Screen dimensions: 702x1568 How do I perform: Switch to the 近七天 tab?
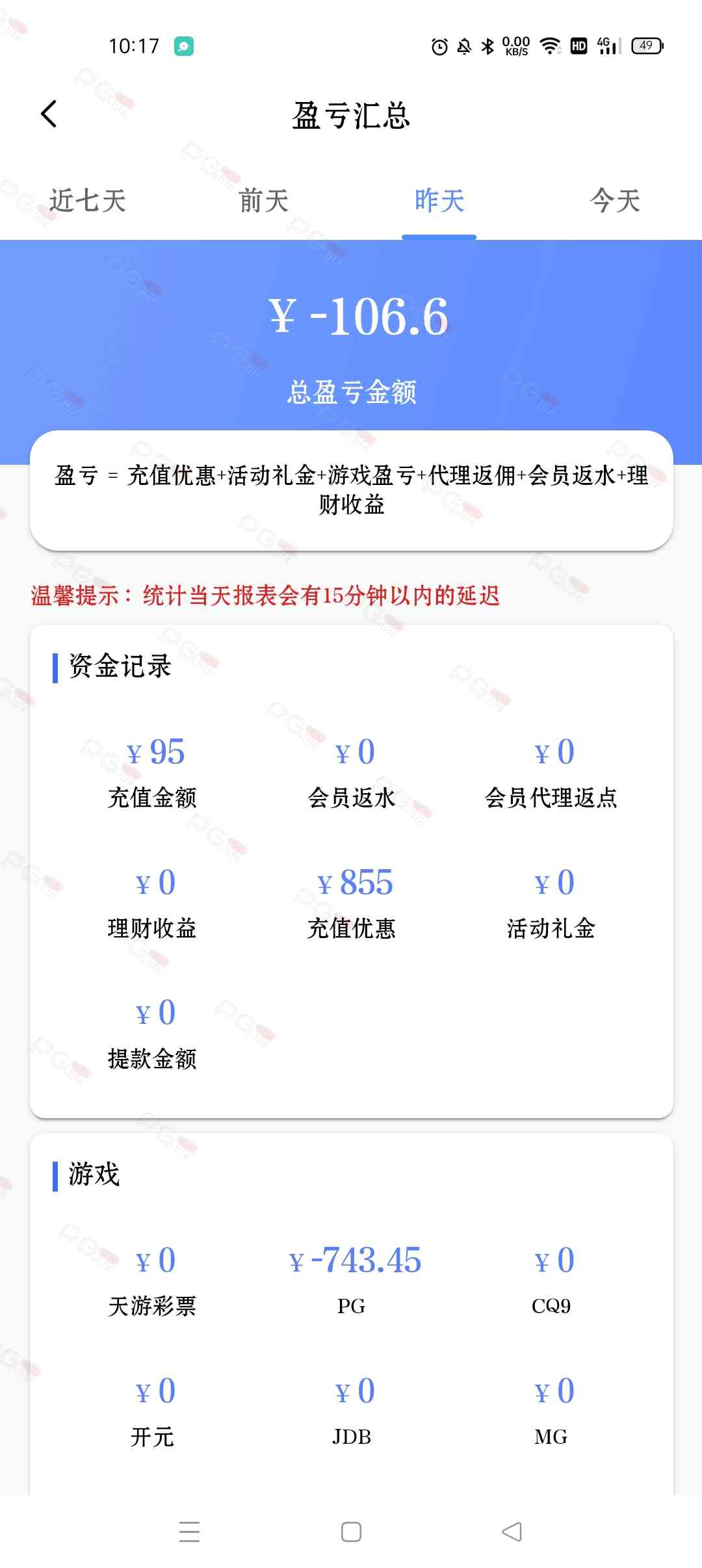88,200
